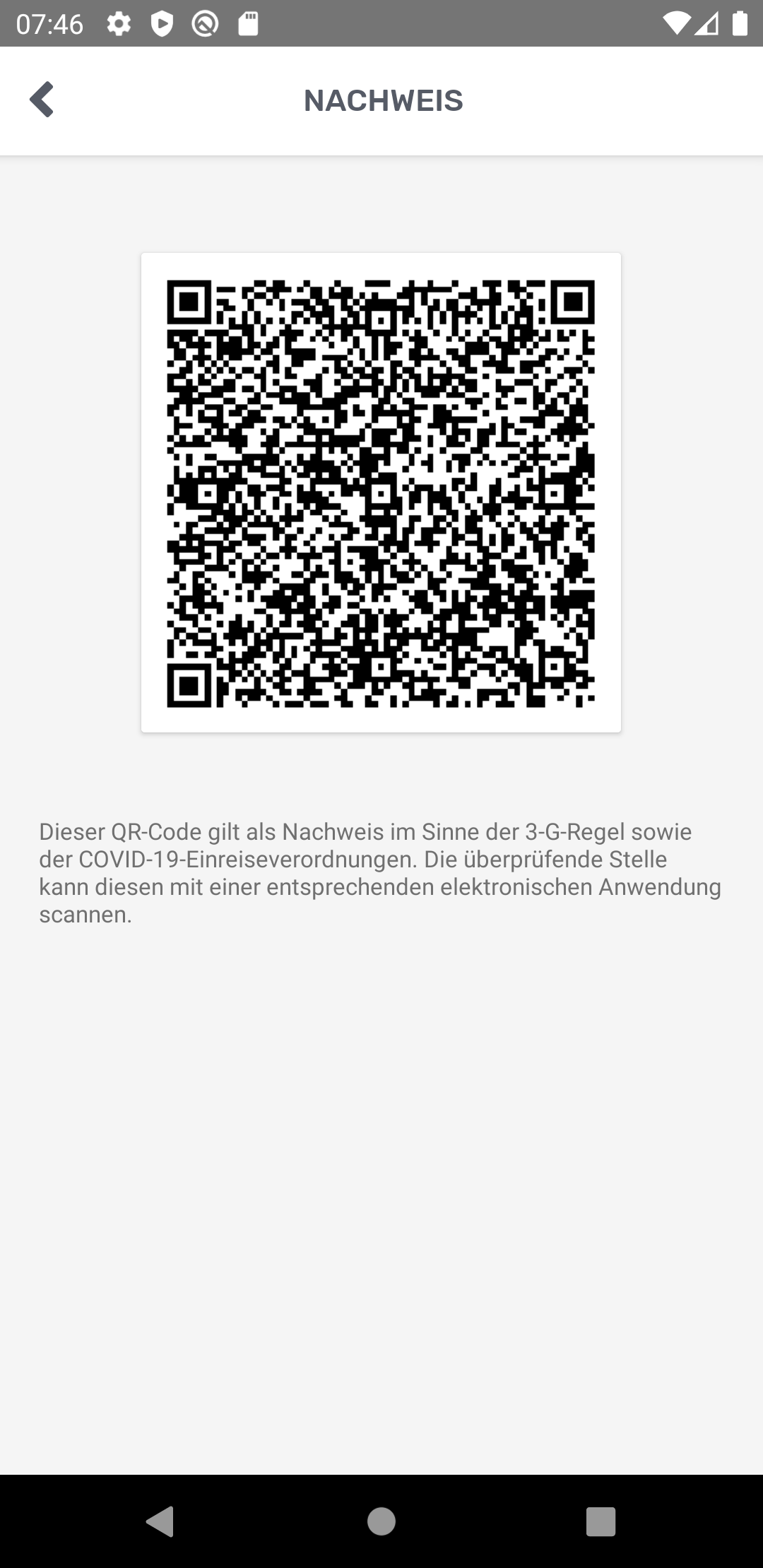The width and height of the screenshot is (763, 1568).
Task: Go to the home screen
Action: click(x=381, y=1521)
